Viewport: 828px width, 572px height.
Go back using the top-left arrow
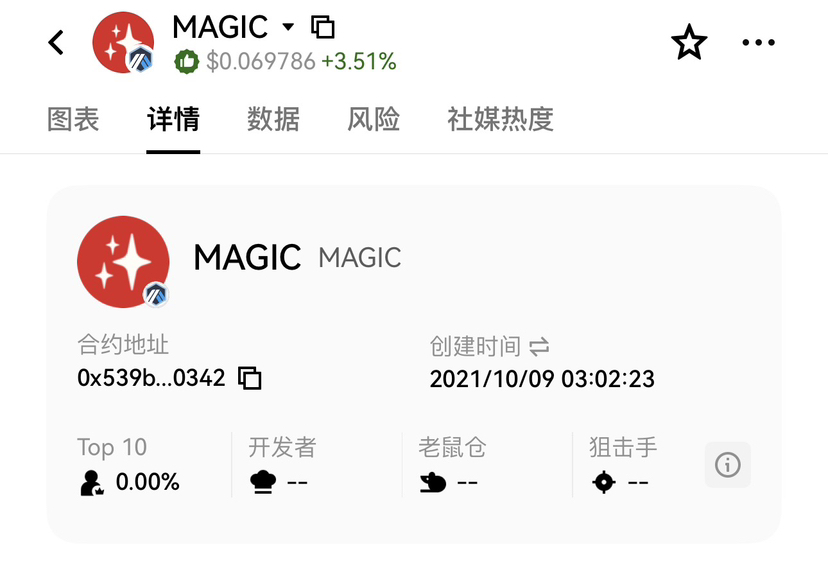click(x=56, y=42)
